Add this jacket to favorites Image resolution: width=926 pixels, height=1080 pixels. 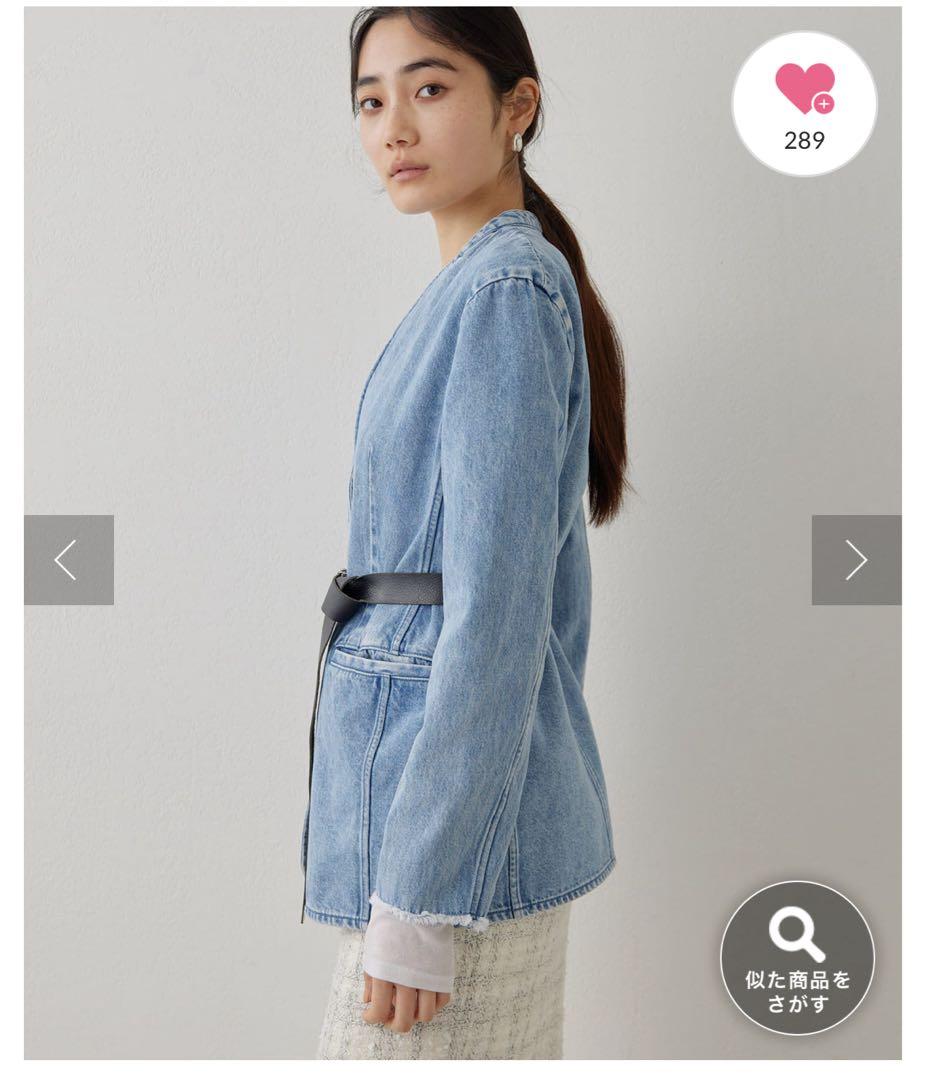[x=804, y=103]
